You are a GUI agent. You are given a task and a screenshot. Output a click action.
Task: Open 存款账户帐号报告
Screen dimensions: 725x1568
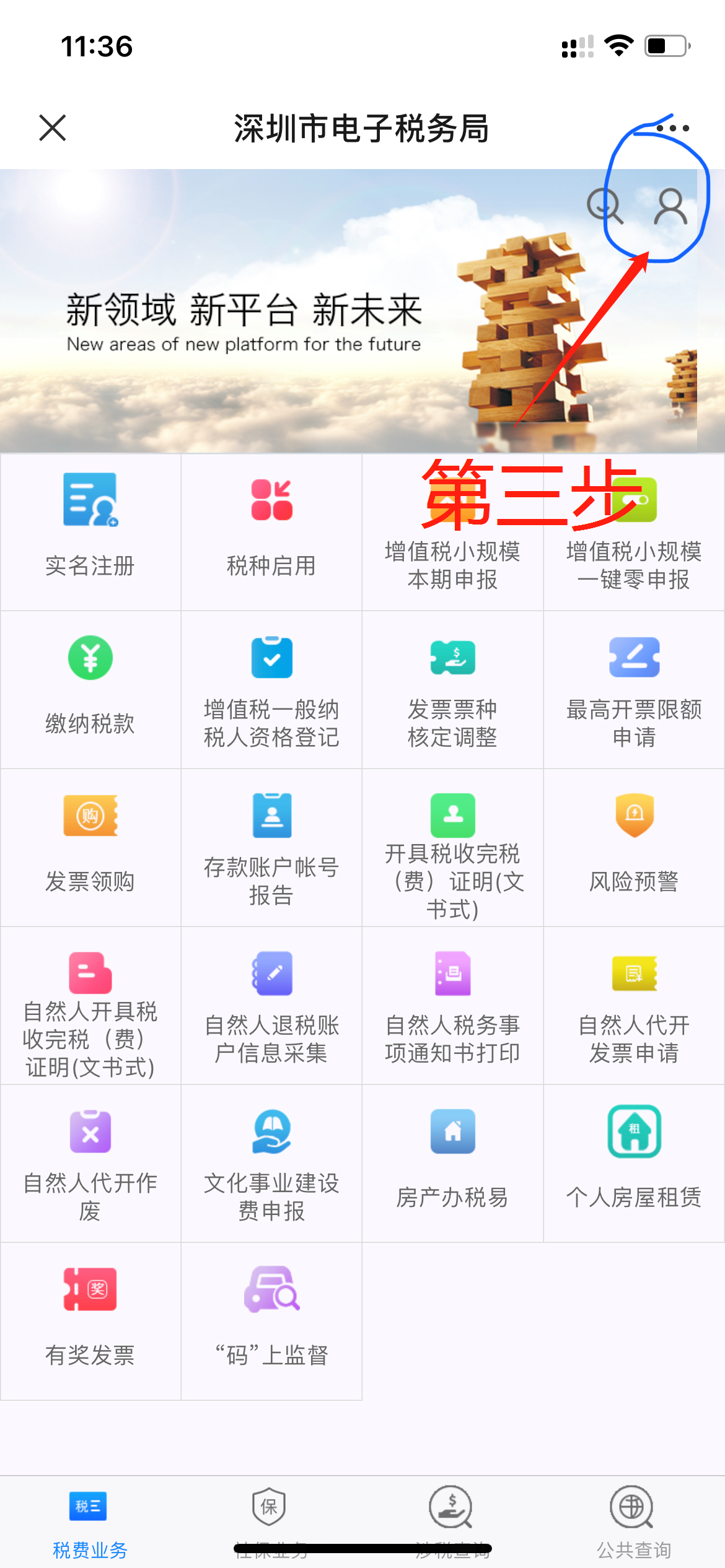click(x=271, y=847)
